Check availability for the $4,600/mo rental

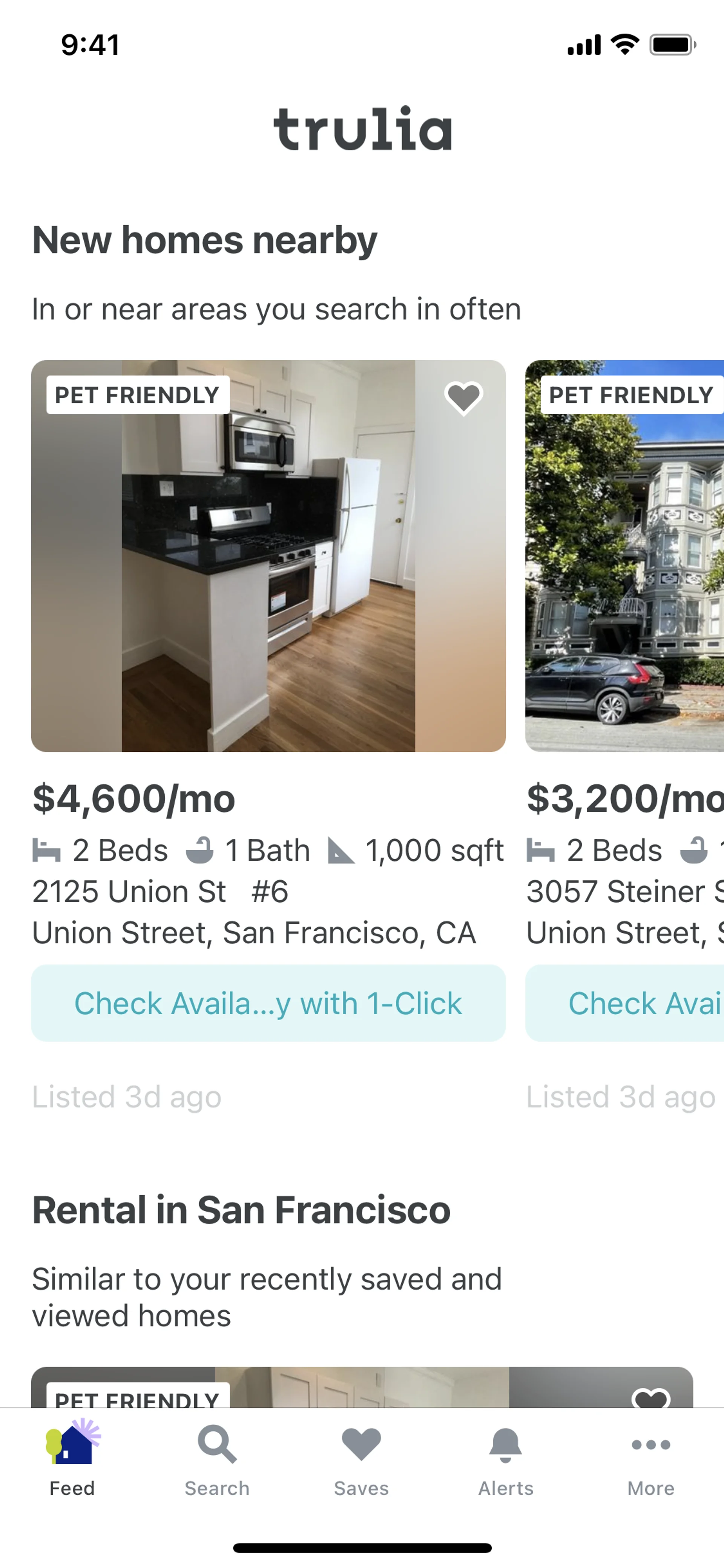pyautogui.click(x=268, y=1003)
